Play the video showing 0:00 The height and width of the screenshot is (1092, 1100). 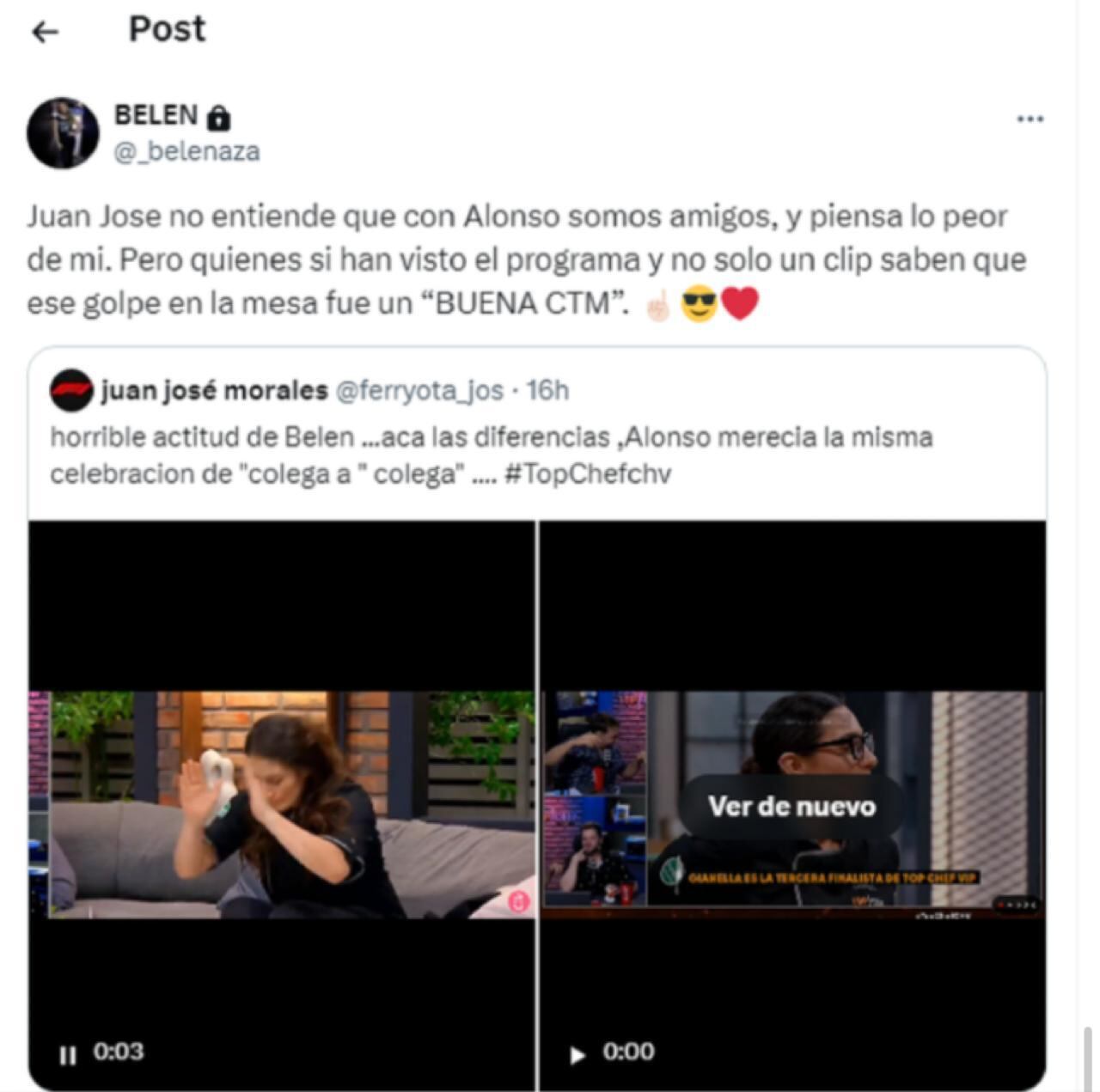577,1054
